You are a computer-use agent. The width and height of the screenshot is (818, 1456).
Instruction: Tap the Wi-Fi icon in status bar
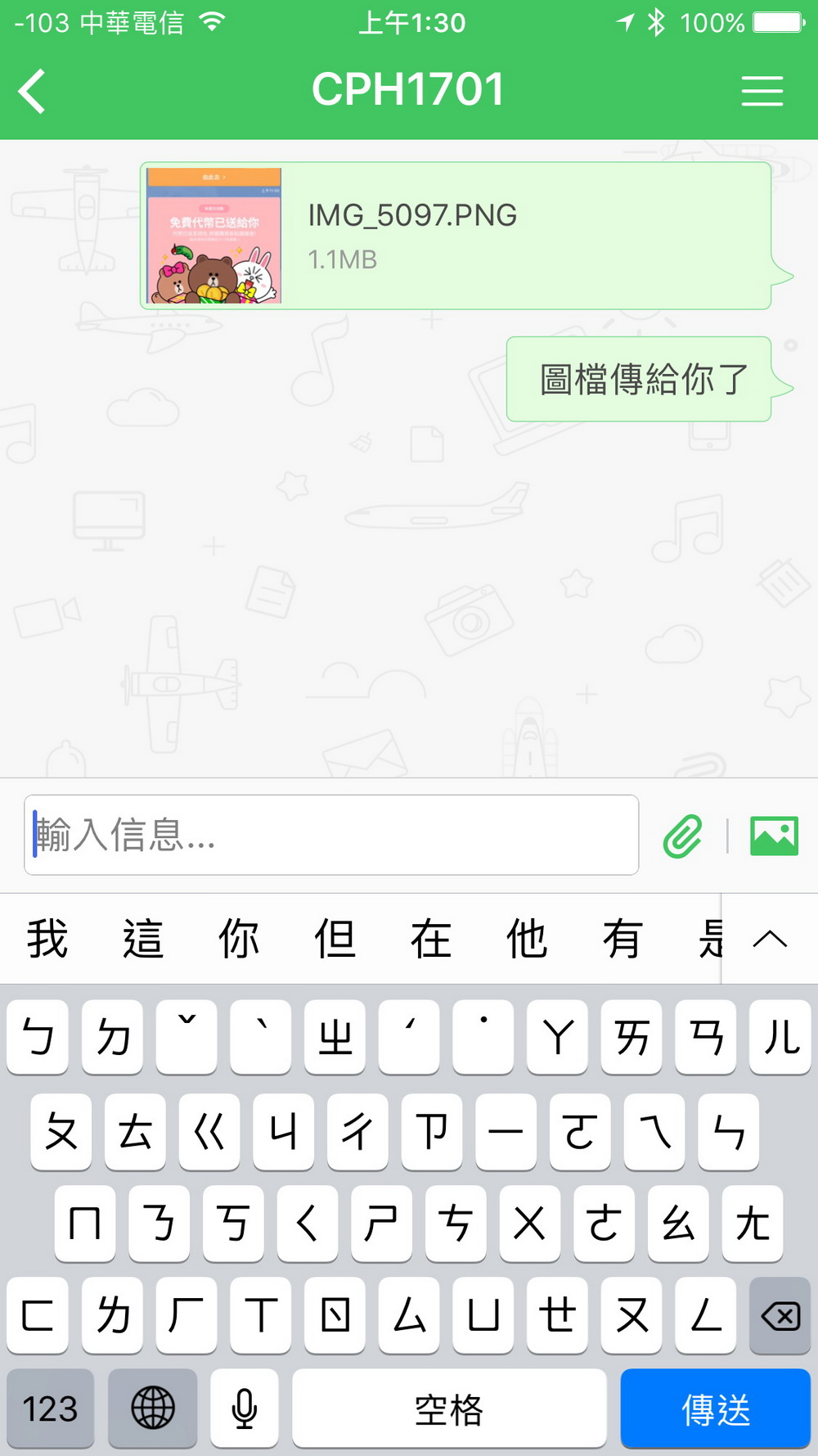coord(211,23)
